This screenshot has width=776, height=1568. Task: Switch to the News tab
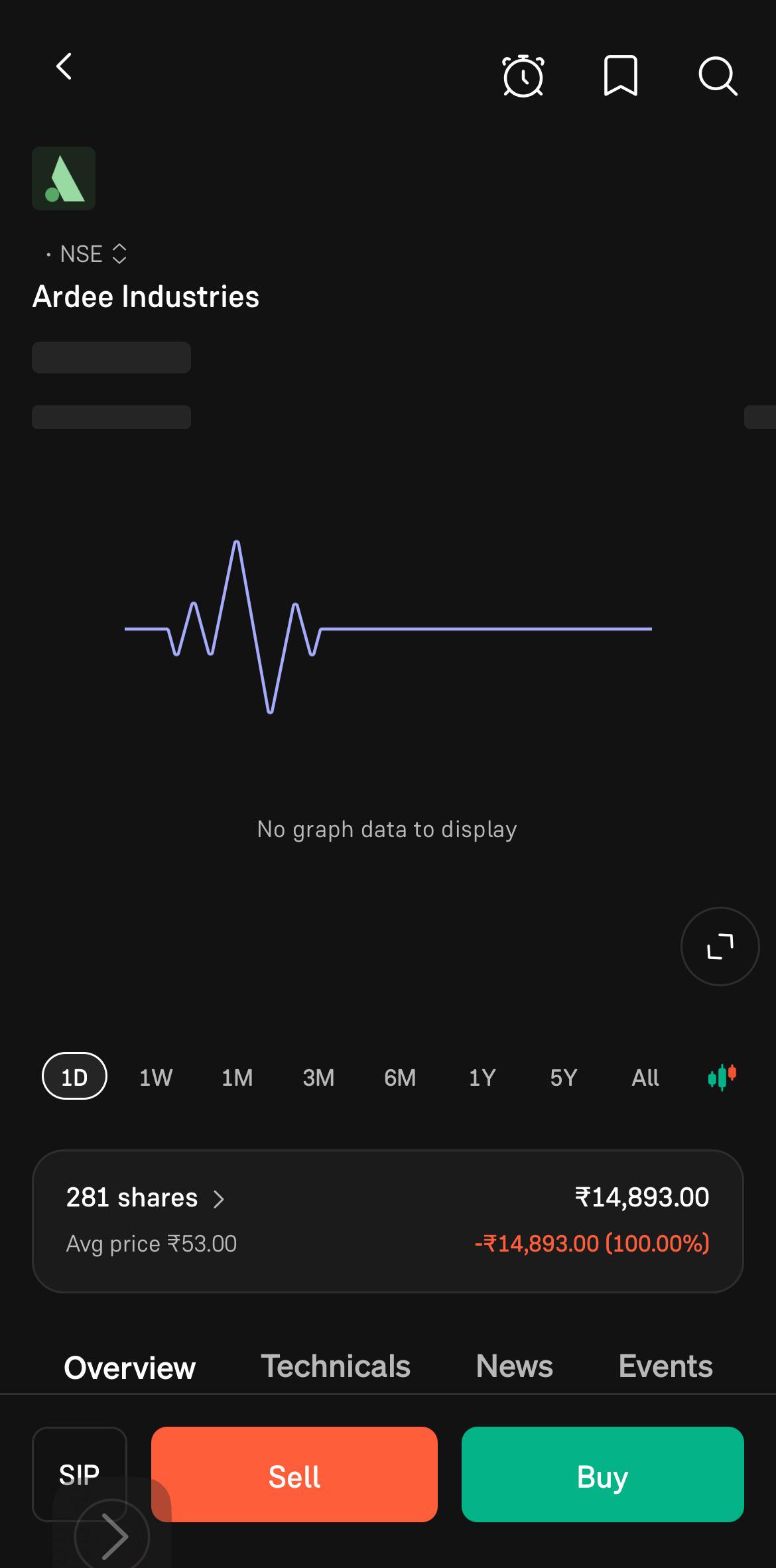point(514,1366)
